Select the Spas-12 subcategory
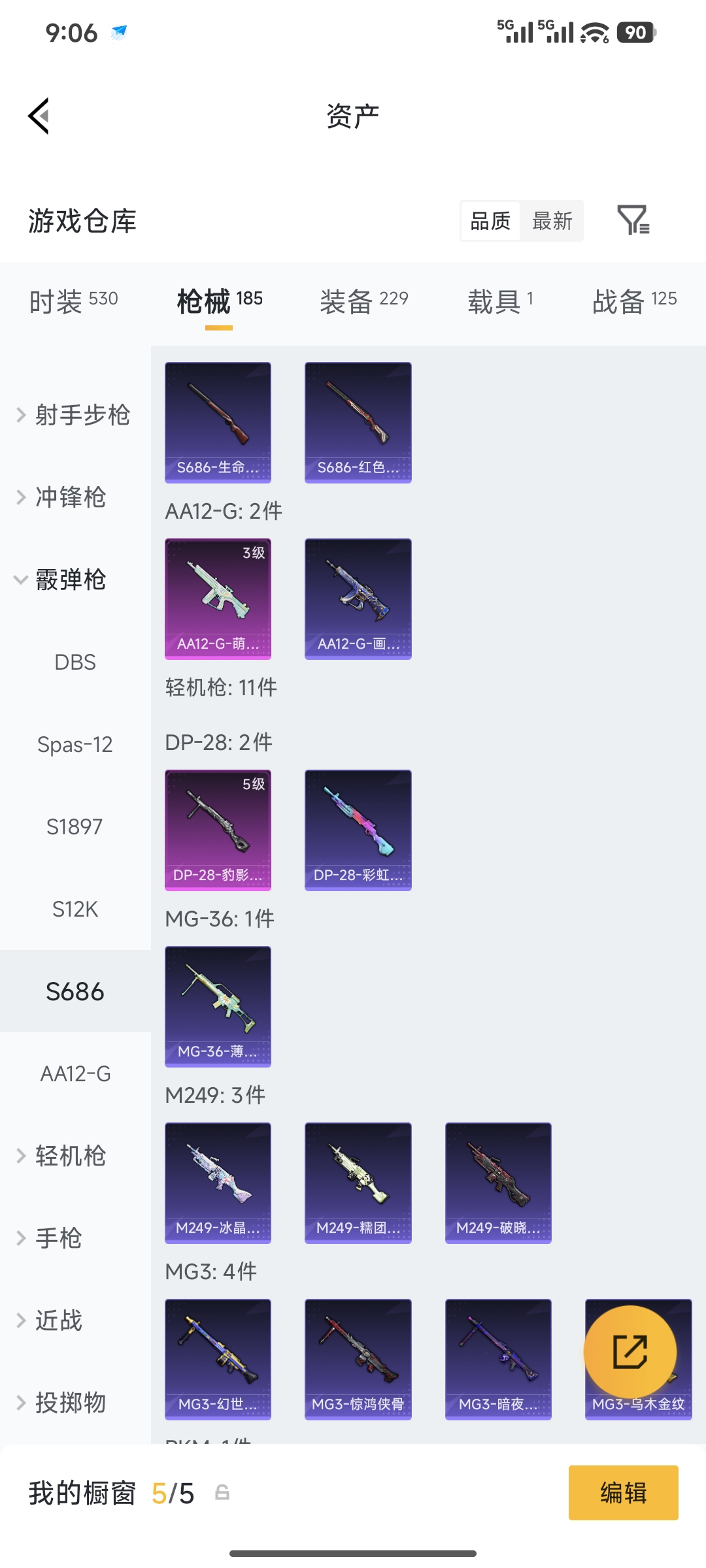706x1568 pixels. coord(76,744)
